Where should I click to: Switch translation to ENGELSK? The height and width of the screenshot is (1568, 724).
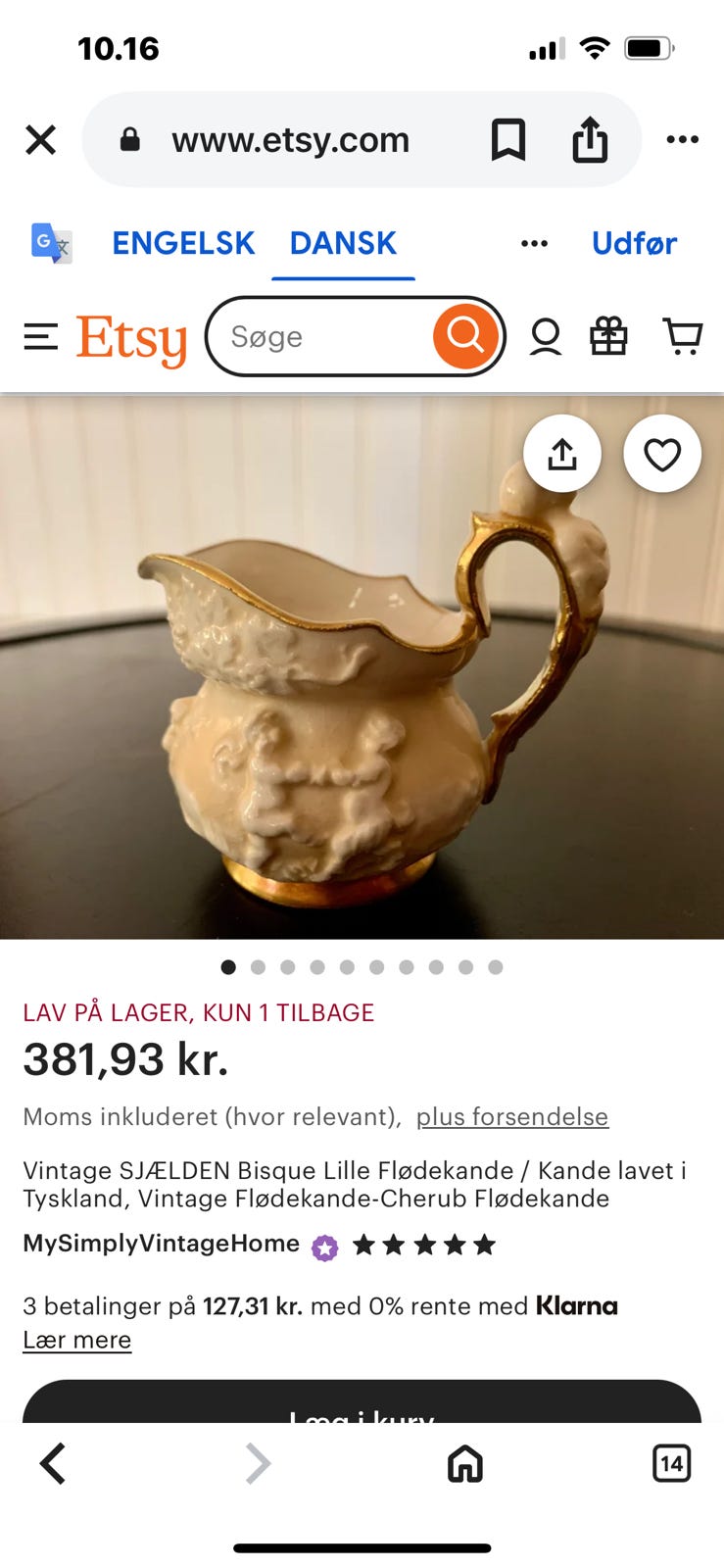click(x=182, y=243)
